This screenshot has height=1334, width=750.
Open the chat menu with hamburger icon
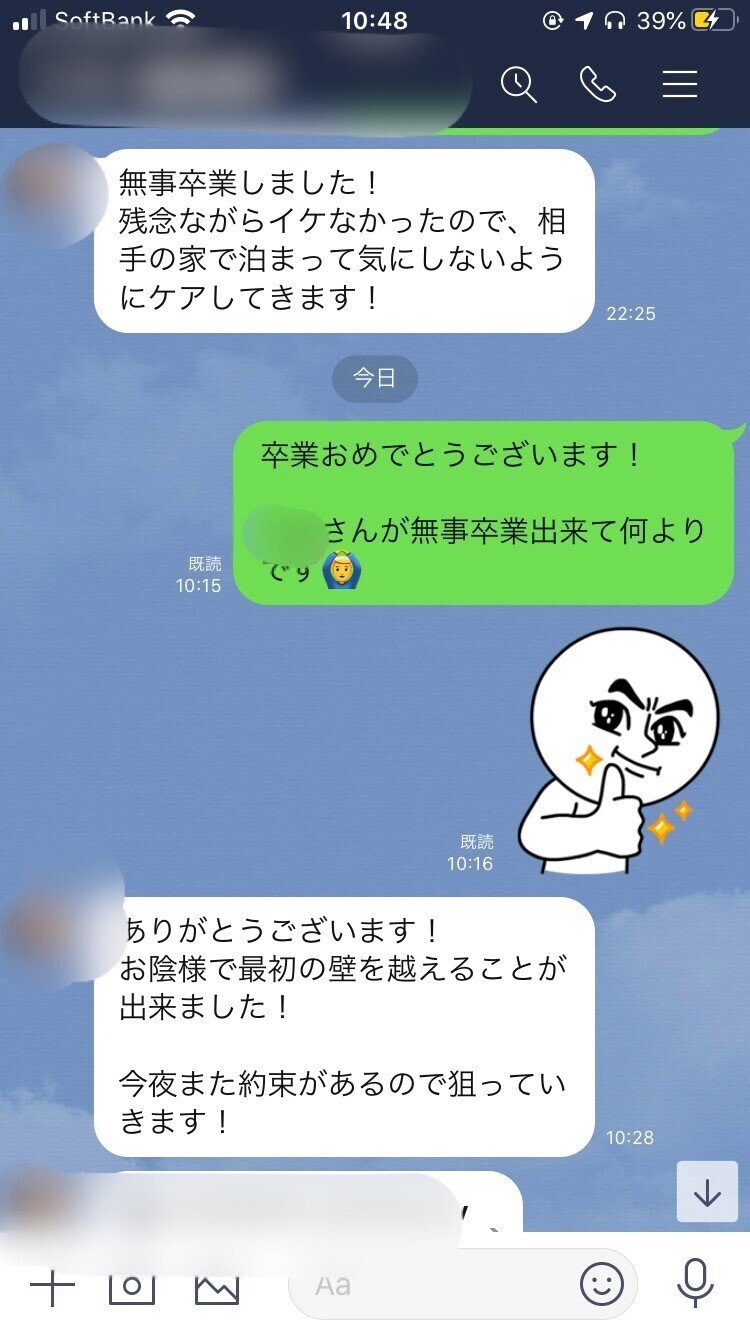pos(679,84)
